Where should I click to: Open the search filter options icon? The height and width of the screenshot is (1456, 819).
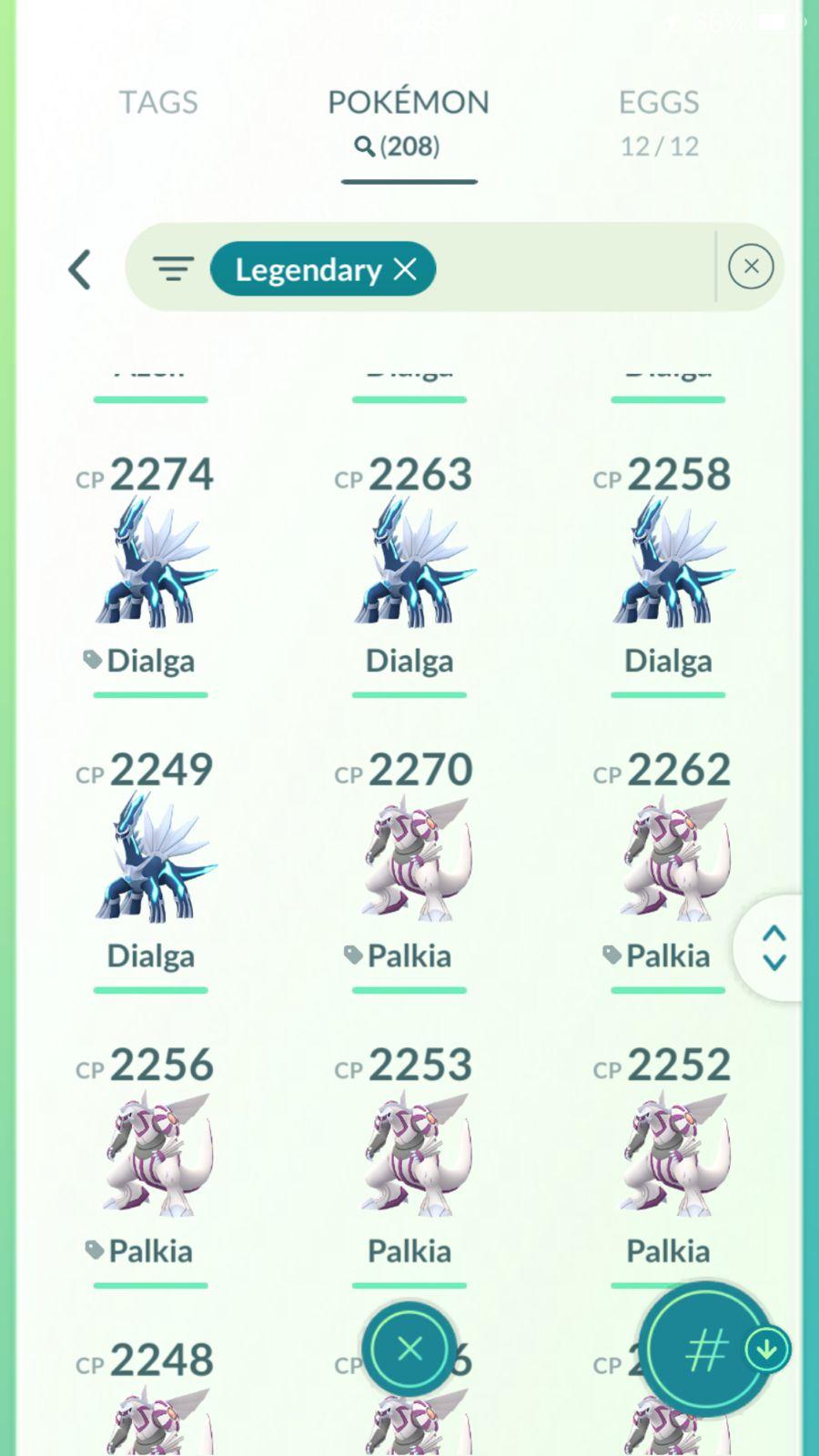pos(173,269)
